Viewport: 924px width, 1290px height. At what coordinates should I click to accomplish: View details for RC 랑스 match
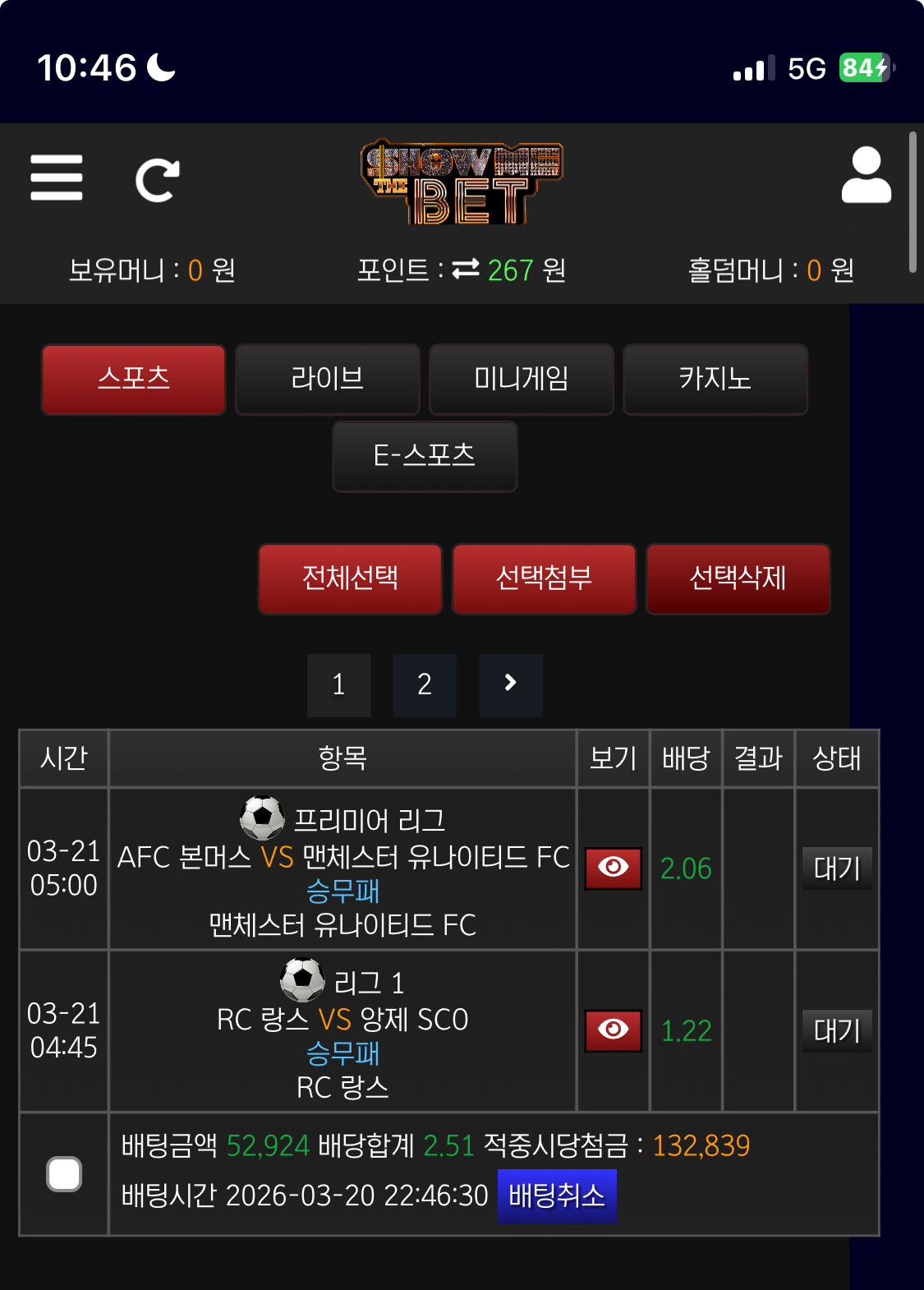pyautogui.click(x=613, y=1030)
